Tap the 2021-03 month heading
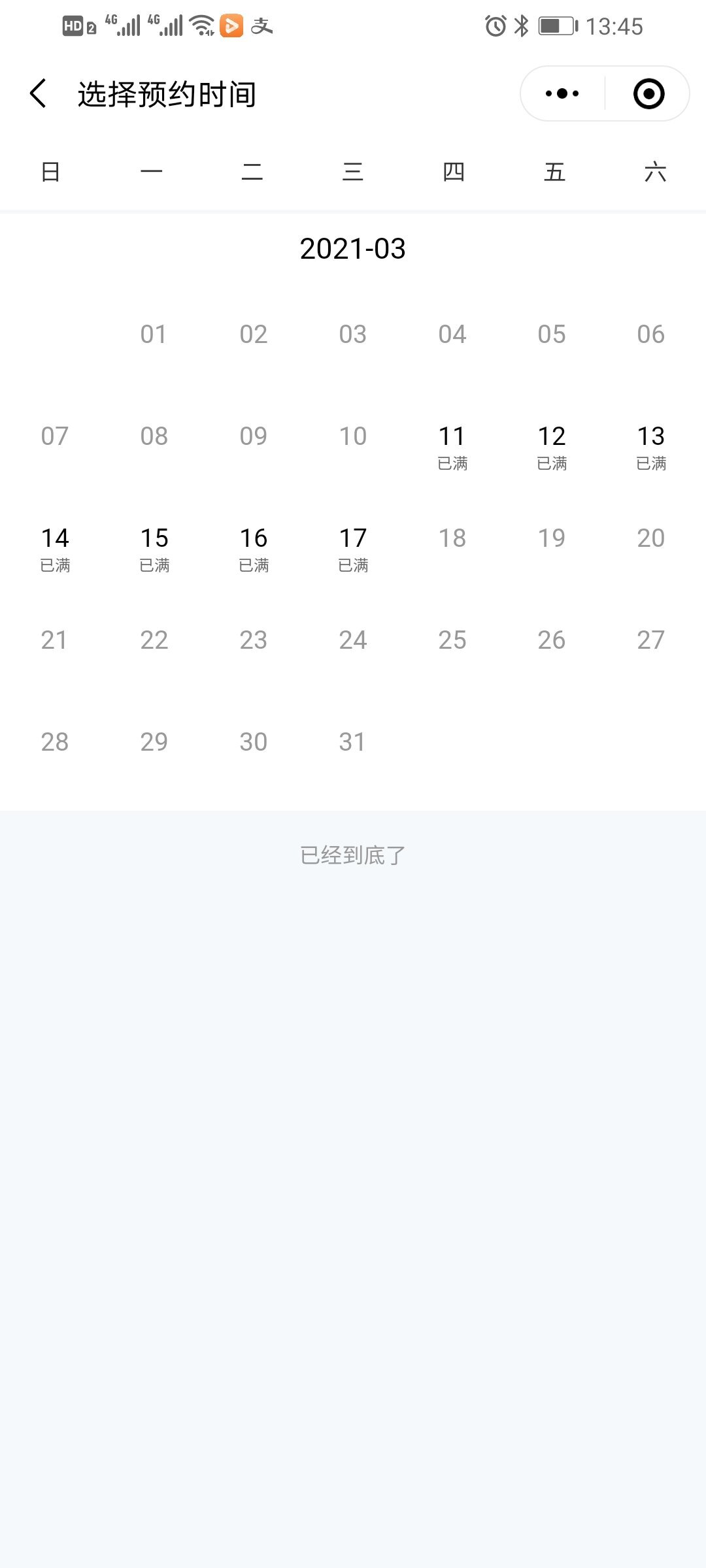The height and width of the screenshot is (1568, 706). point(353,248)
